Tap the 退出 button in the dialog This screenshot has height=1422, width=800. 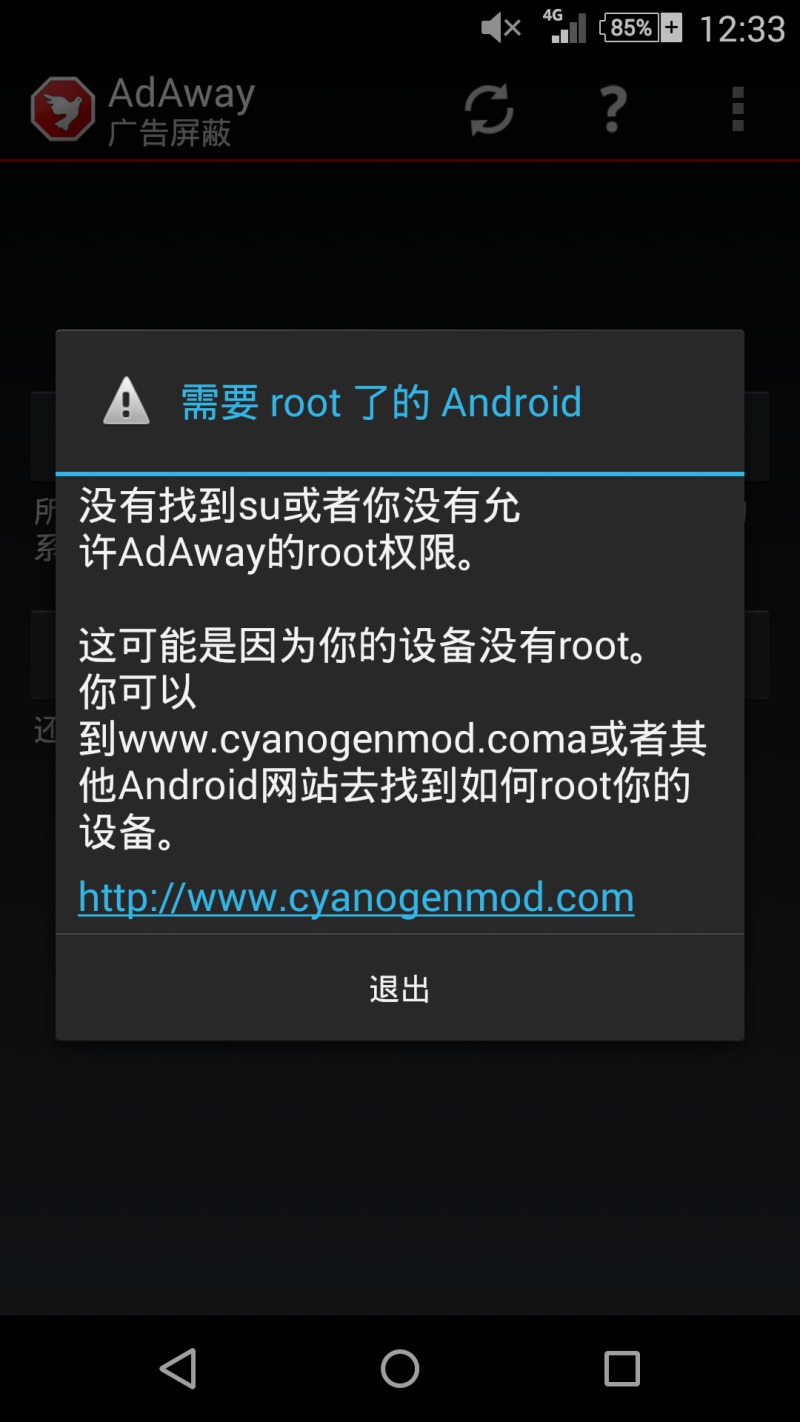point(400,988)
